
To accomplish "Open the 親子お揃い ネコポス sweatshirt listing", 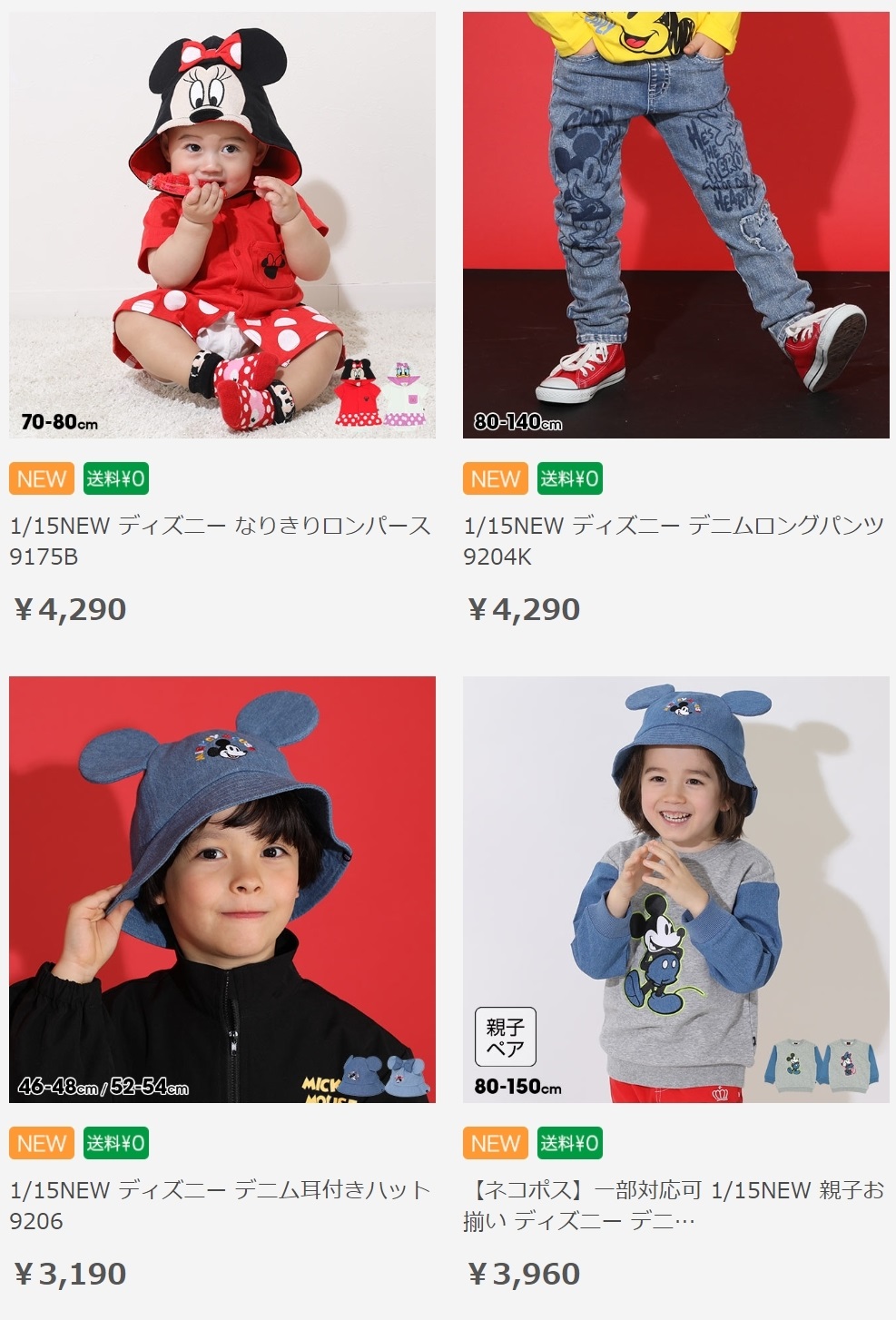I will [674, 1204].
